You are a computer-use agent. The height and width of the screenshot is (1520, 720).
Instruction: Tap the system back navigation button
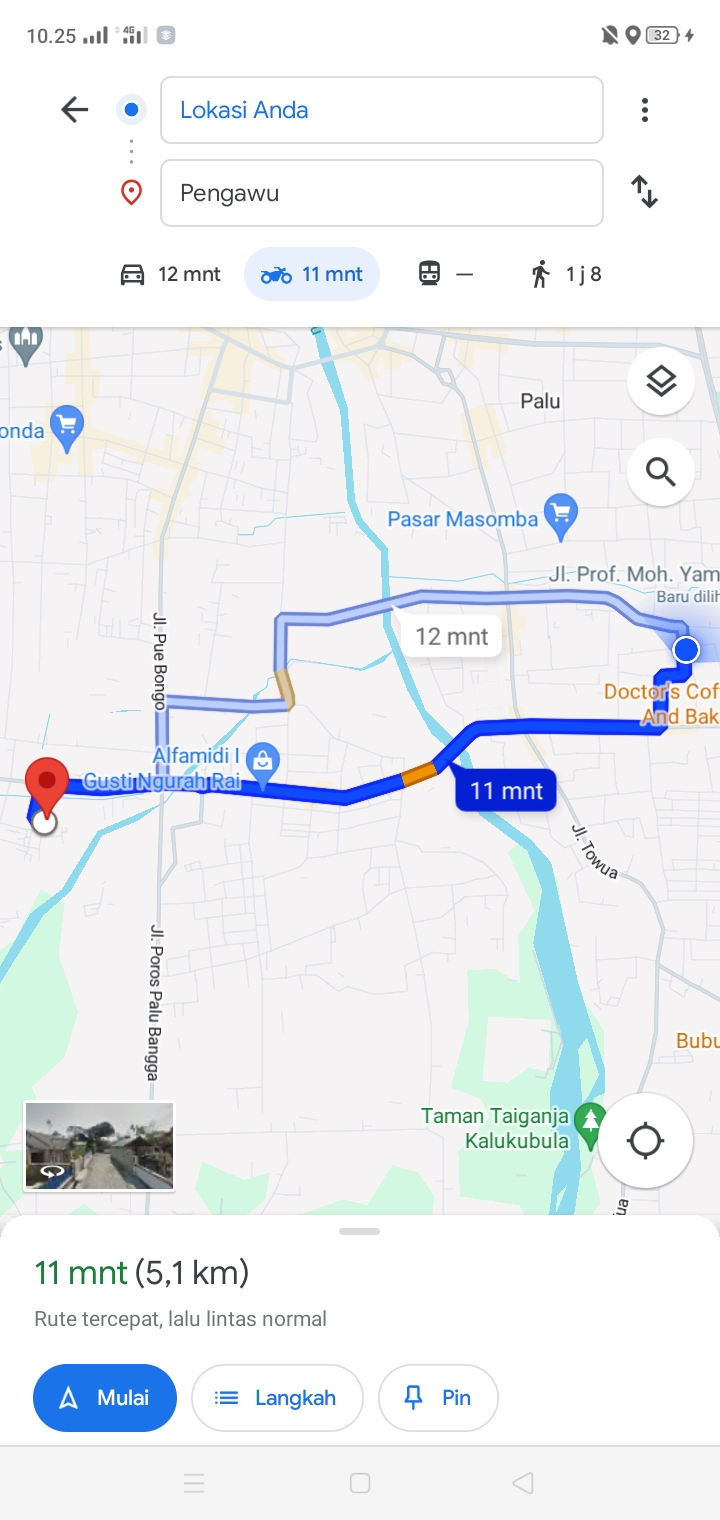coord(523,1483)
